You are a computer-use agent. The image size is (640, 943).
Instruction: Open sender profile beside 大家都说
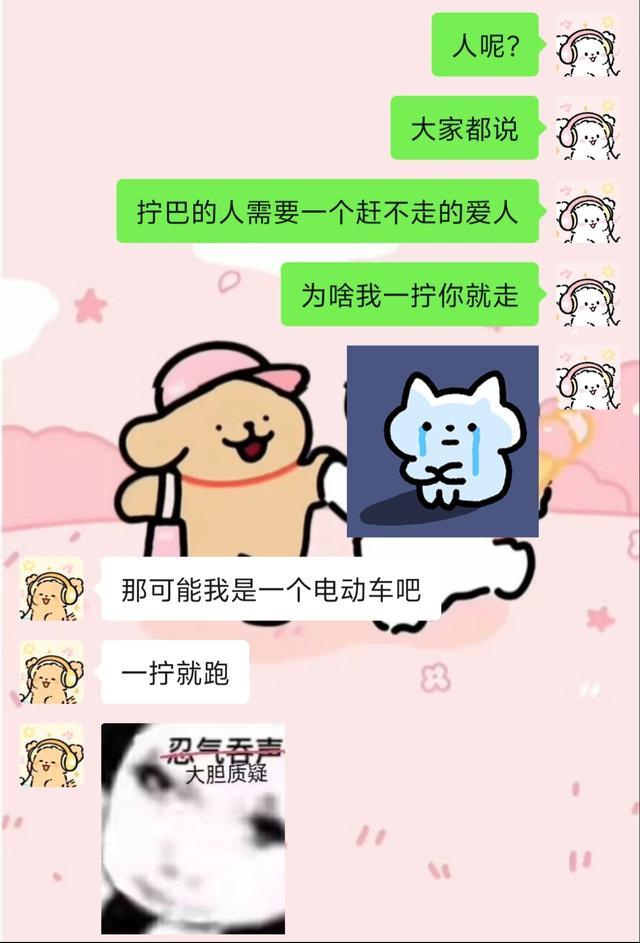tap(587, 128)
